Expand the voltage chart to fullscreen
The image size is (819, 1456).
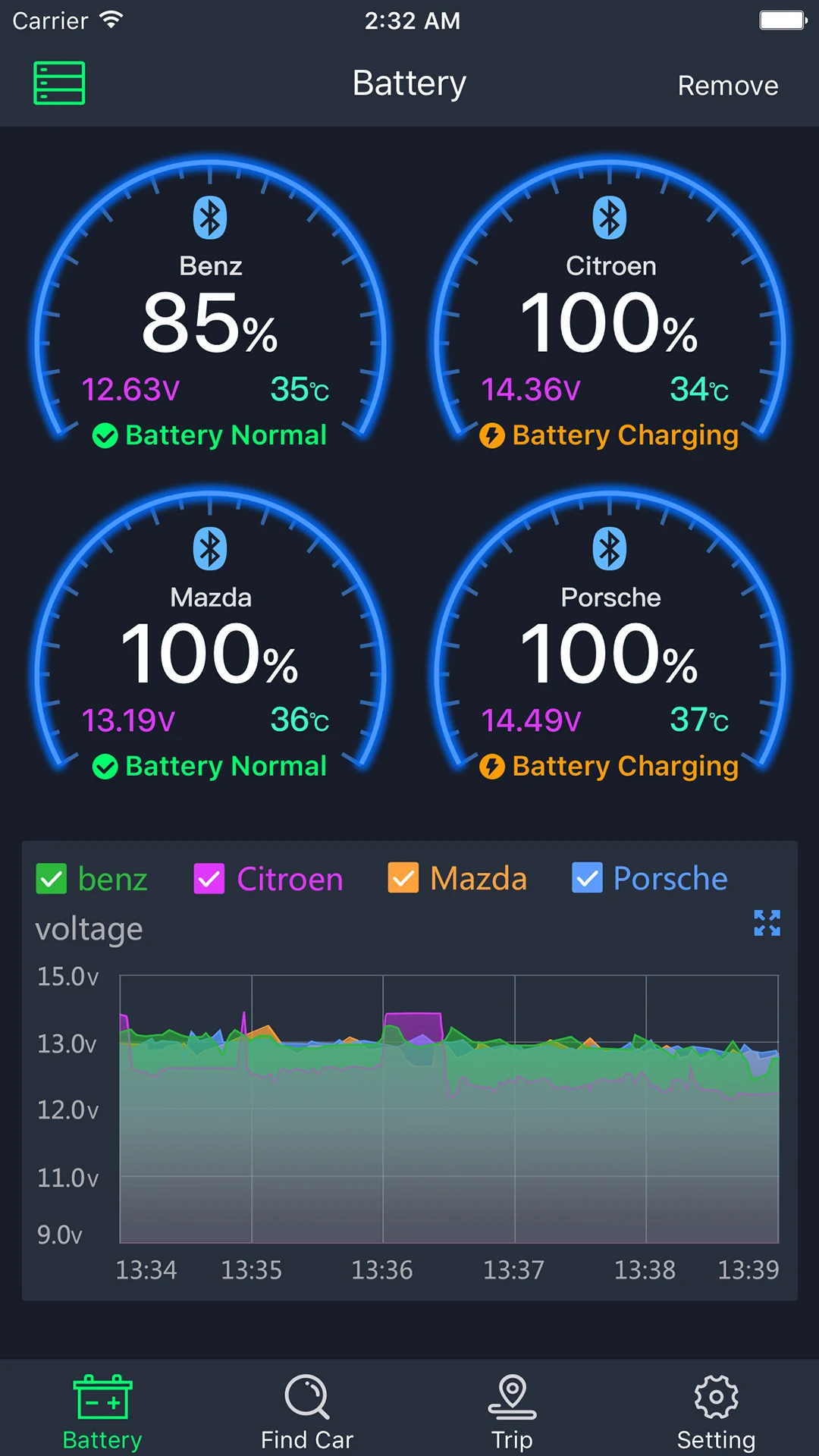point(767,923)
